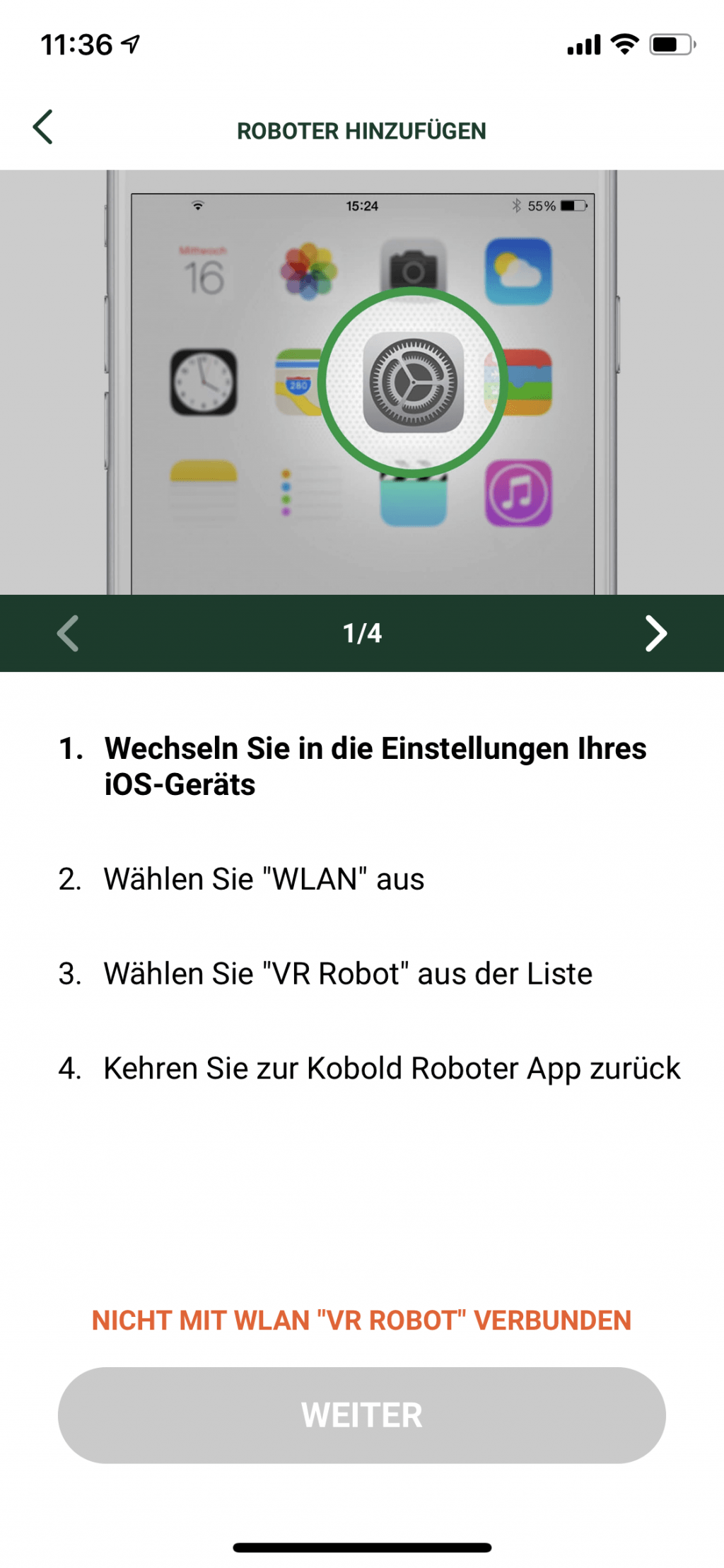
Task: Show the previous instruction slide
Action: (x=68, y=633)
